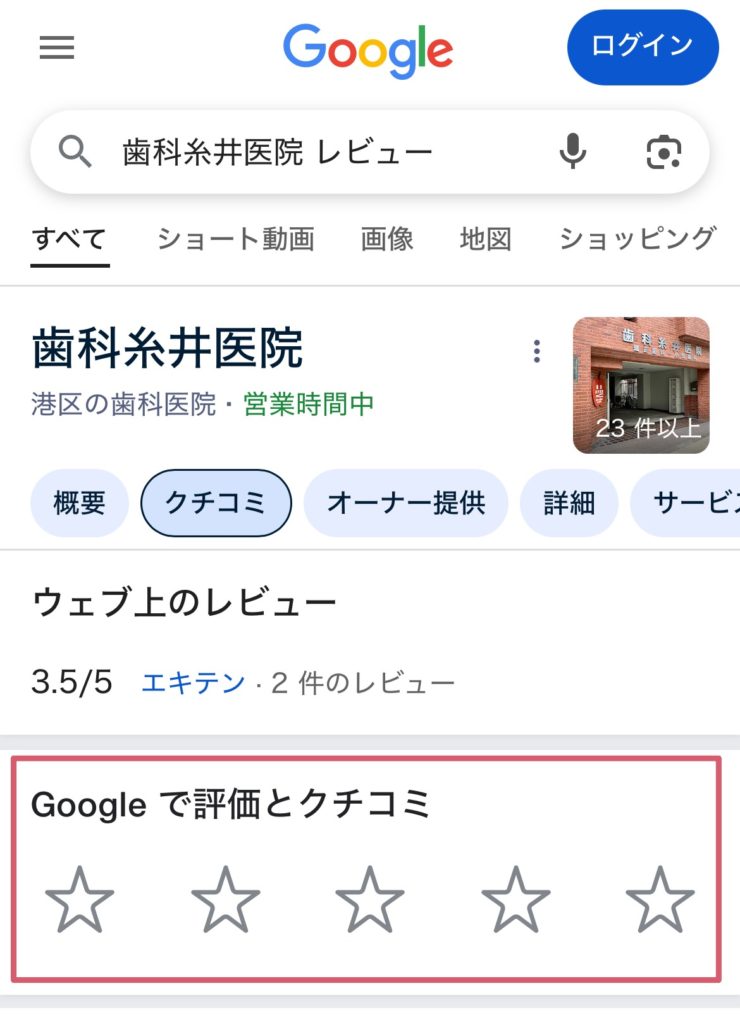Tap the ログイン button
Image resolution: width=740 pixels, height=1024 pixels.
tap(642, 46)
